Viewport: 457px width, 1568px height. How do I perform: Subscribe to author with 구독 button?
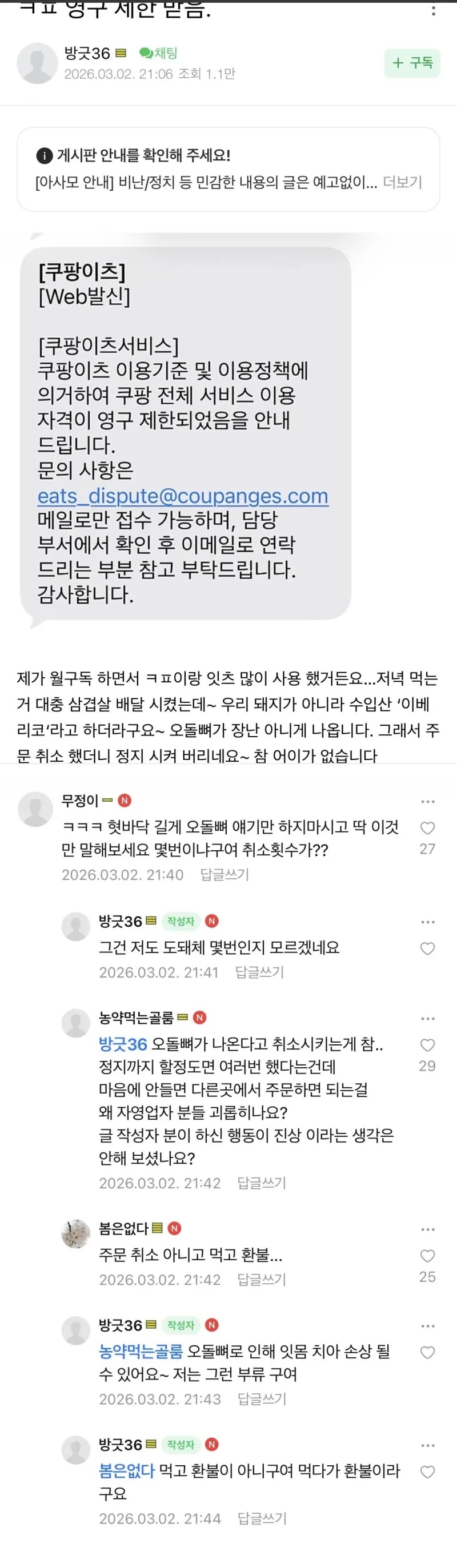coord(412,63)
